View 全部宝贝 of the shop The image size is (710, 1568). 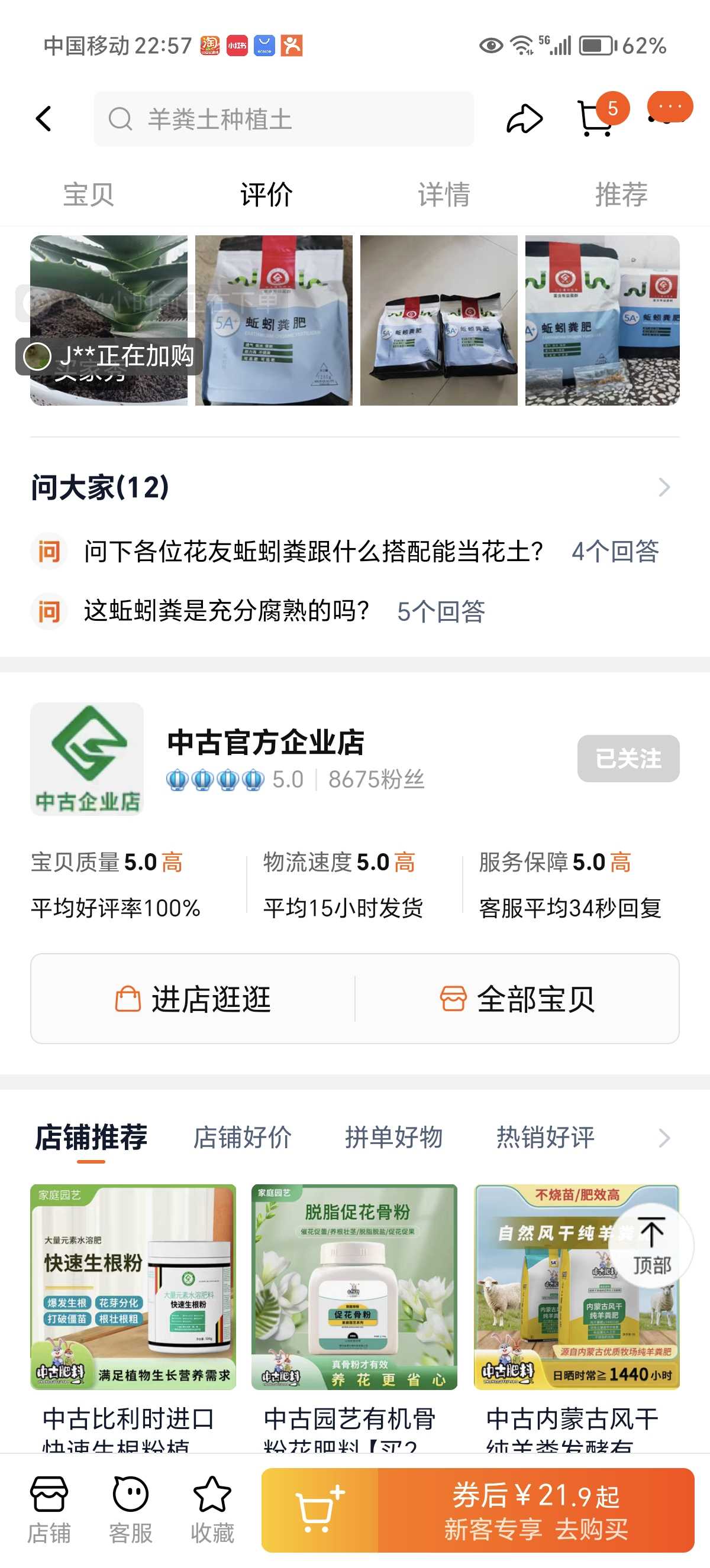518,999
